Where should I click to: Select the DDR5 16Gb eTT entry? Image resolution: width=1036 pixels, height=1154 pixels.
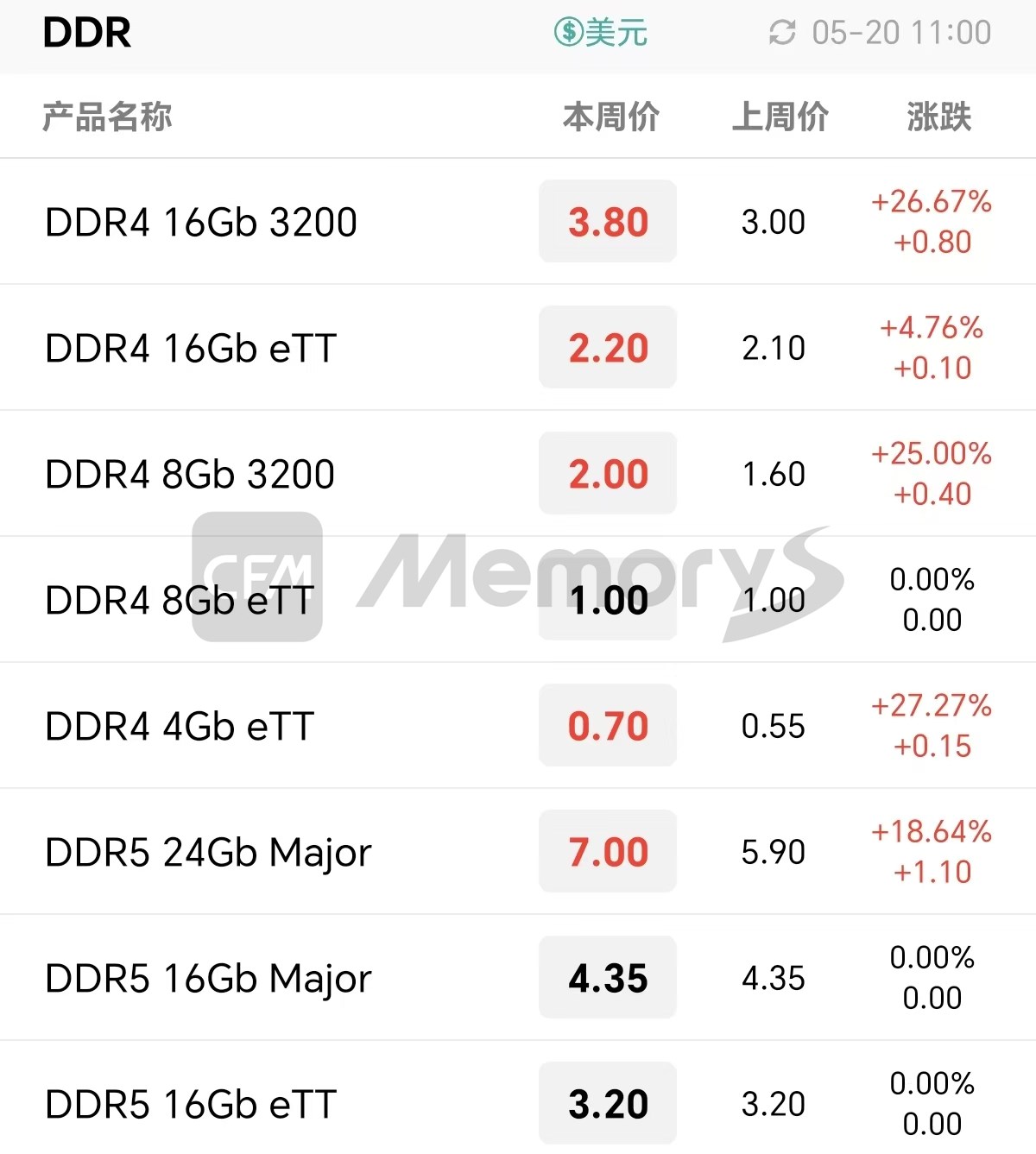(x=191, y=1104)
